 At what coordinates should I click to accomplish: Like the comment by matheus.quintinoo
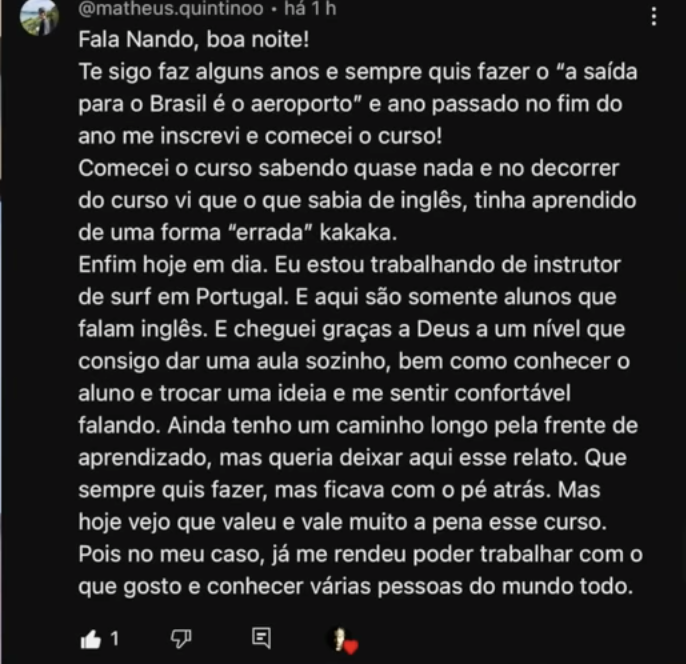pyautogui.click(x=89, y=637)
